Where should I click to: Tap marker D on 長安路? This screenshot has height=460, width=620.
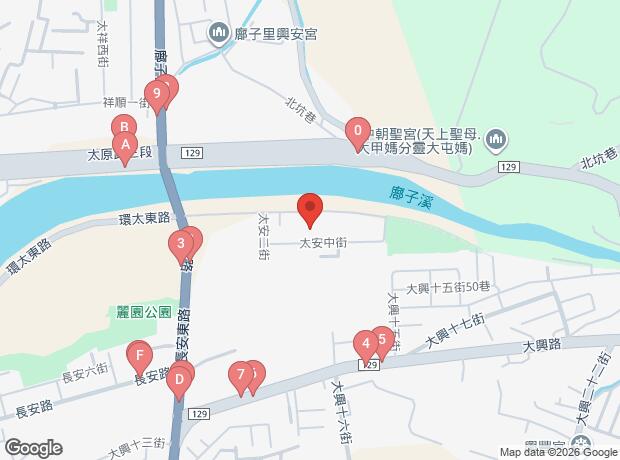(179, 380)
